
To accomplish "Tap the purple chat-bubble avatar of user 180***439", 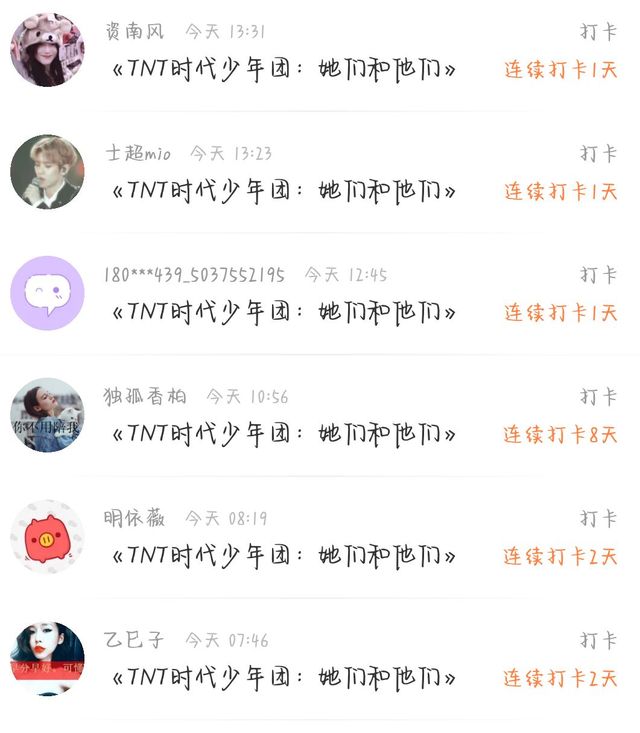I will coord(48,293).
